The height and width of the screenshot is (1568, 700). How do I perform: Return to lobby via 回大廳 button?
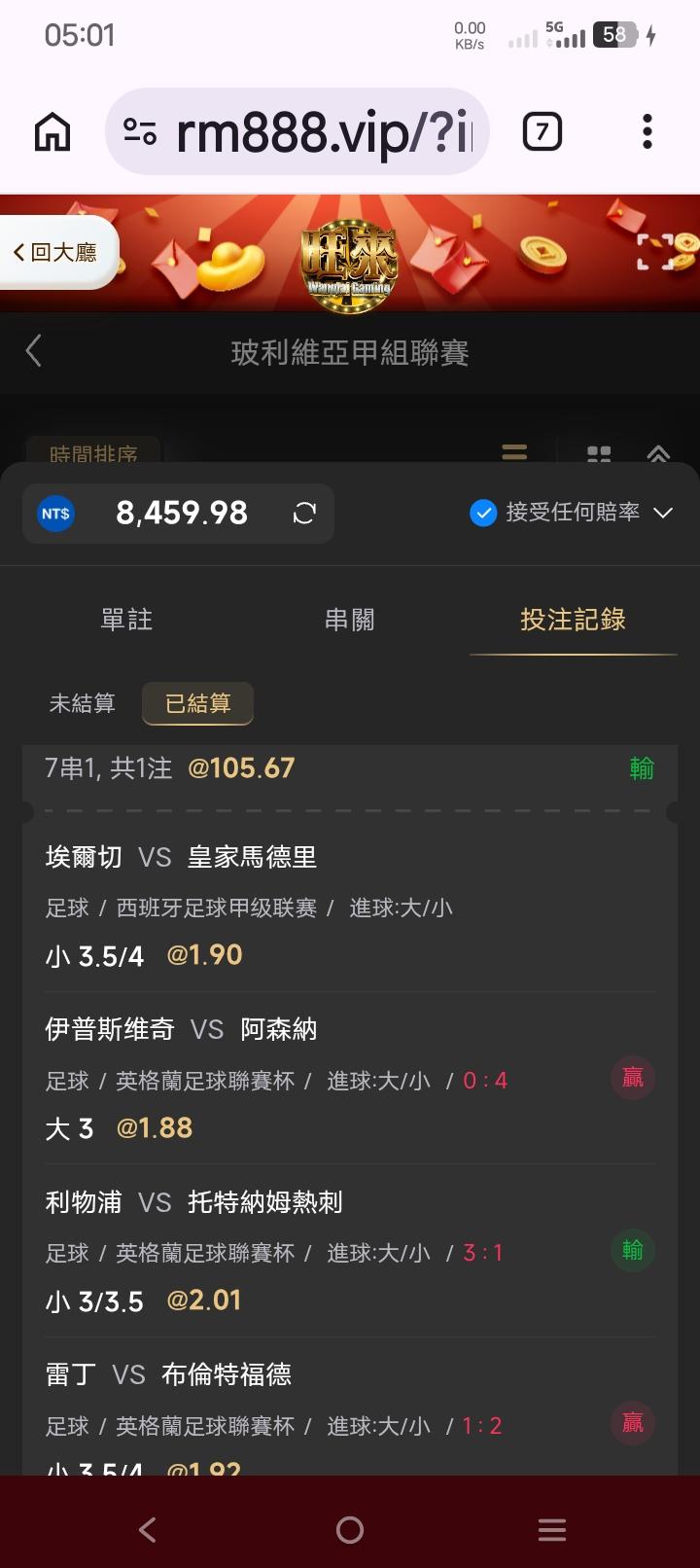tap(56, 253)
